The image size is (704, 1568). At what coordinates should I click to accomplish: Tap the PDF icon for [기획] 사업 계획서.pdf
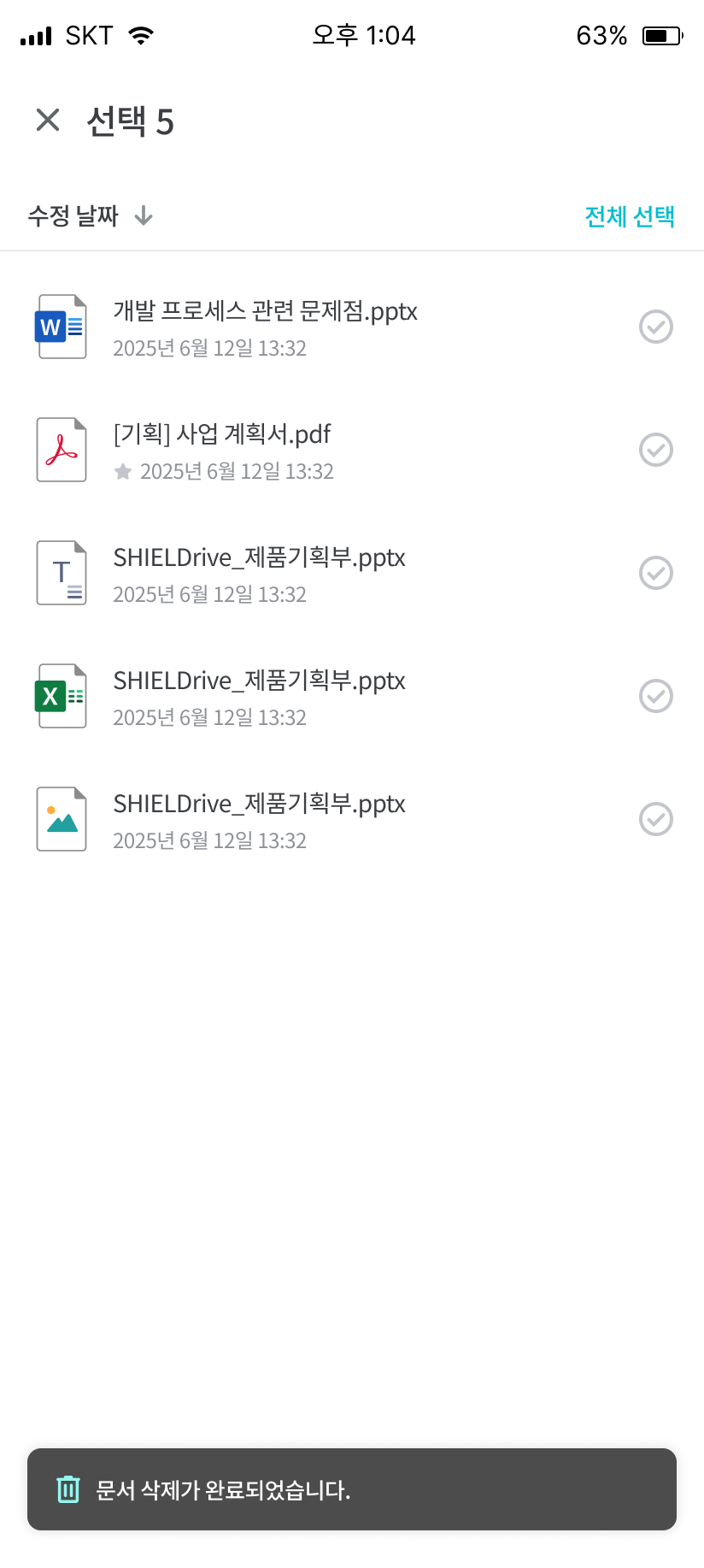coord(61,450)
